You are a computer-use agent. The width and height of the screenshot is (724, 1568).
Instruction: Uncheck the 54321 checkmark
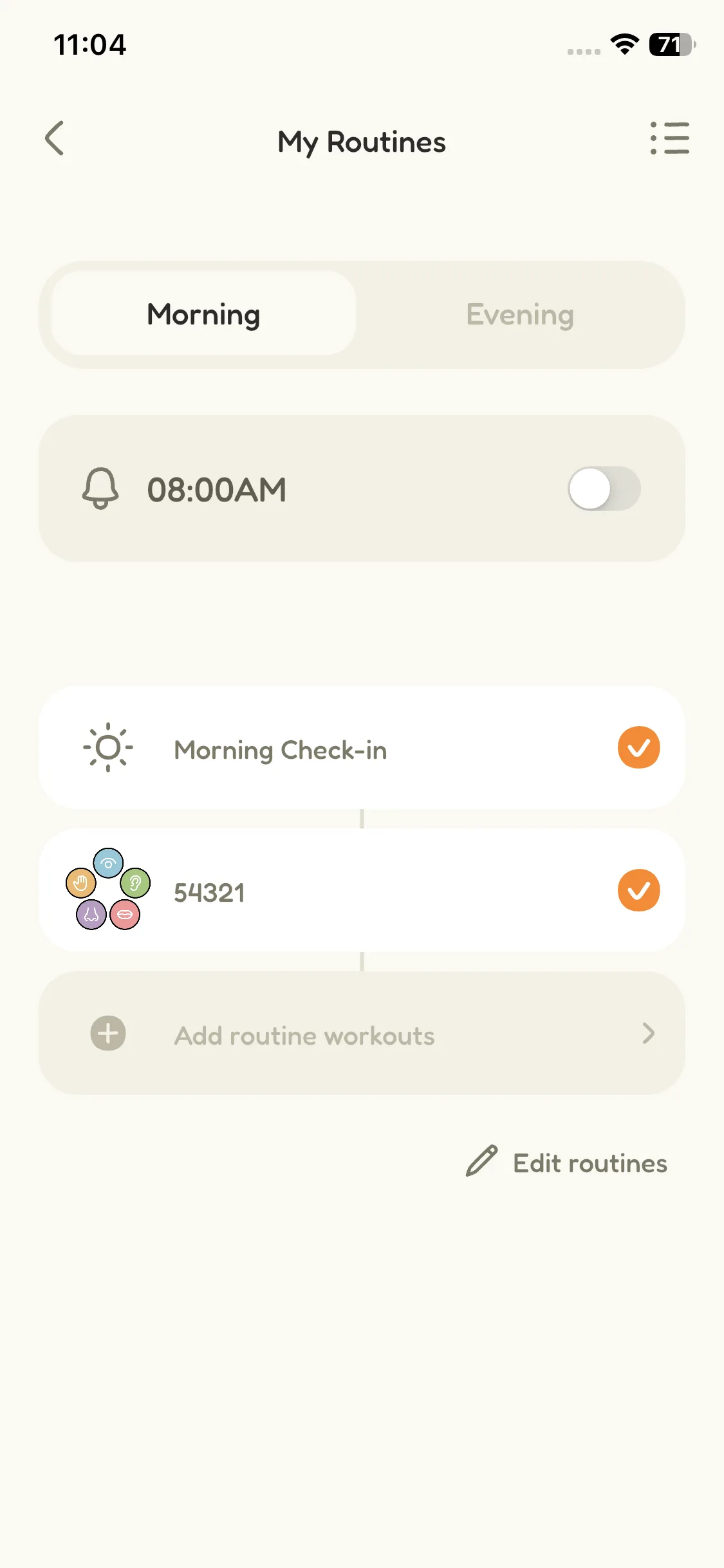638,891
